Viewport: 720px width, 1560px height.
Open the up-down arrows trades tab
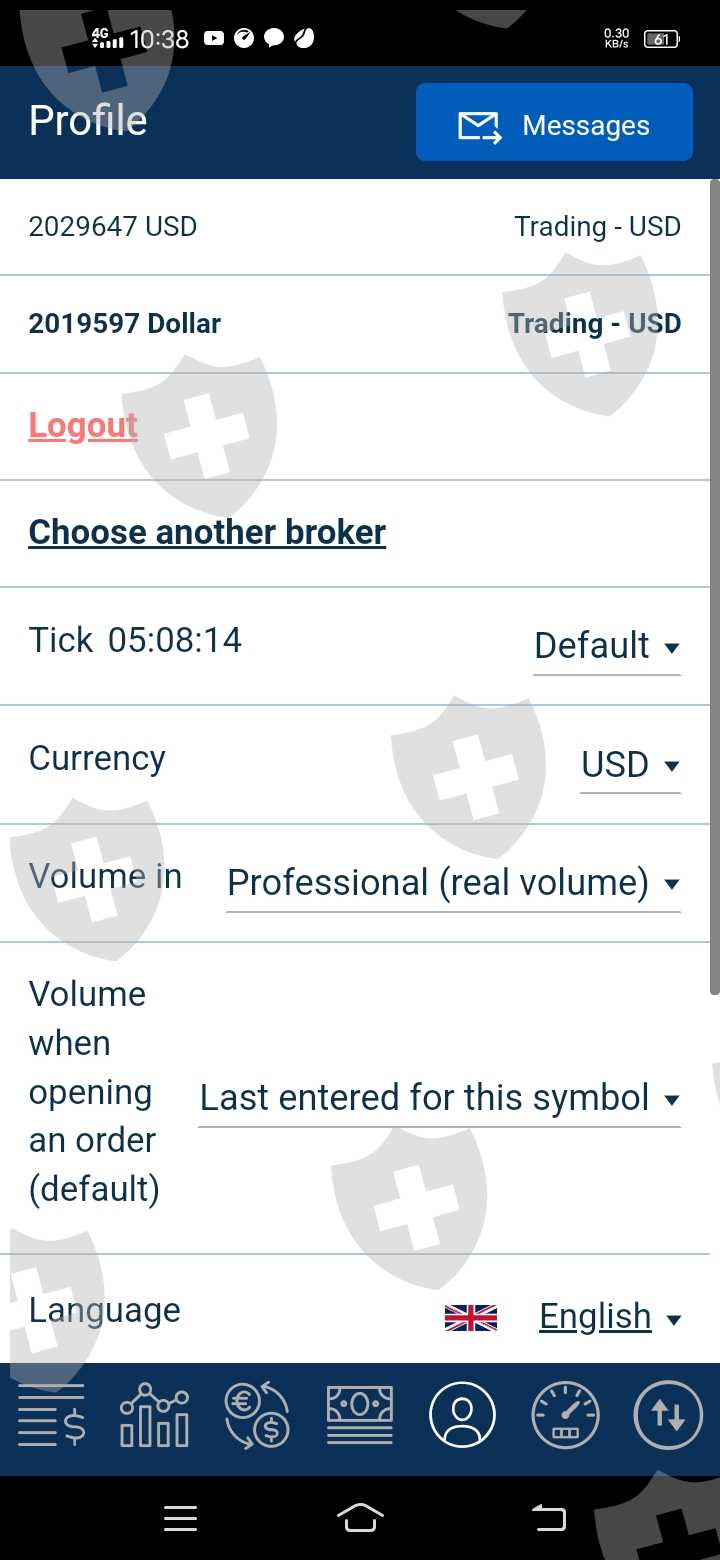click(x=667, y=1415)
